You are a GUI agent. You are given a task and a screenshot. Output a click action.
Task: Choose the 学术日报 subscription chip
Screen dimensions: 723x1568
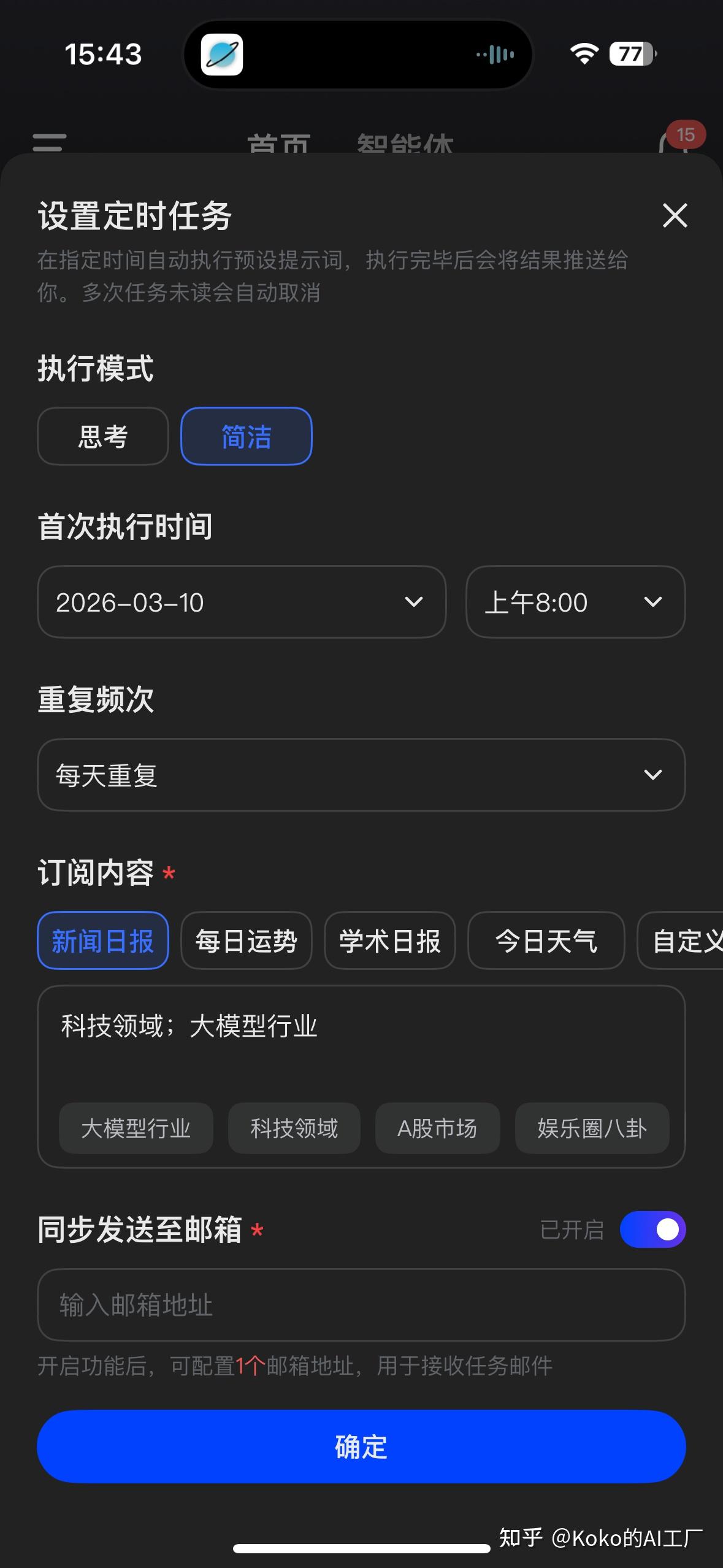tap(389, 940)
